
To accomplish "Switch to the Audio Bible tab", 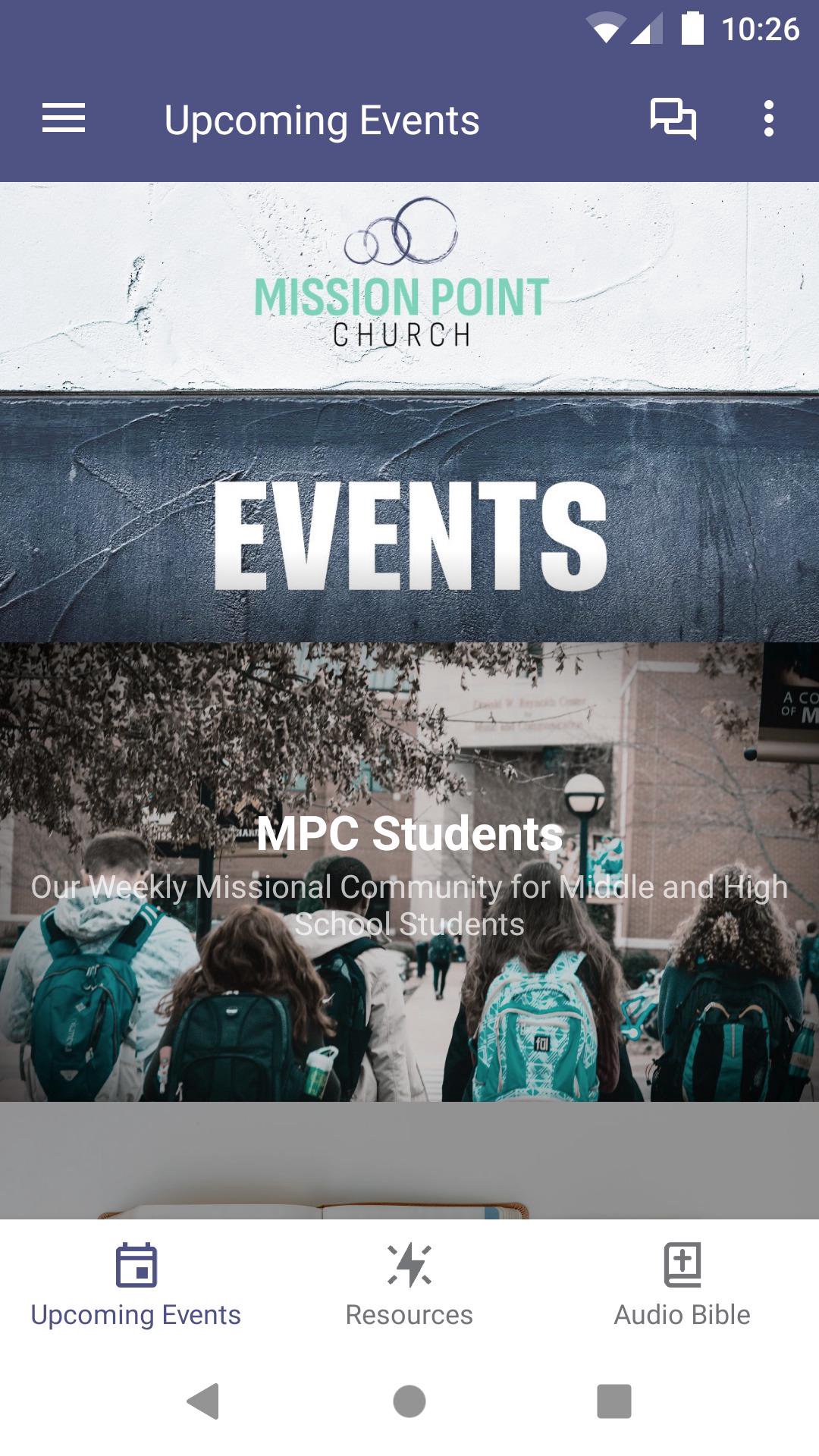I will point(682,1285).
